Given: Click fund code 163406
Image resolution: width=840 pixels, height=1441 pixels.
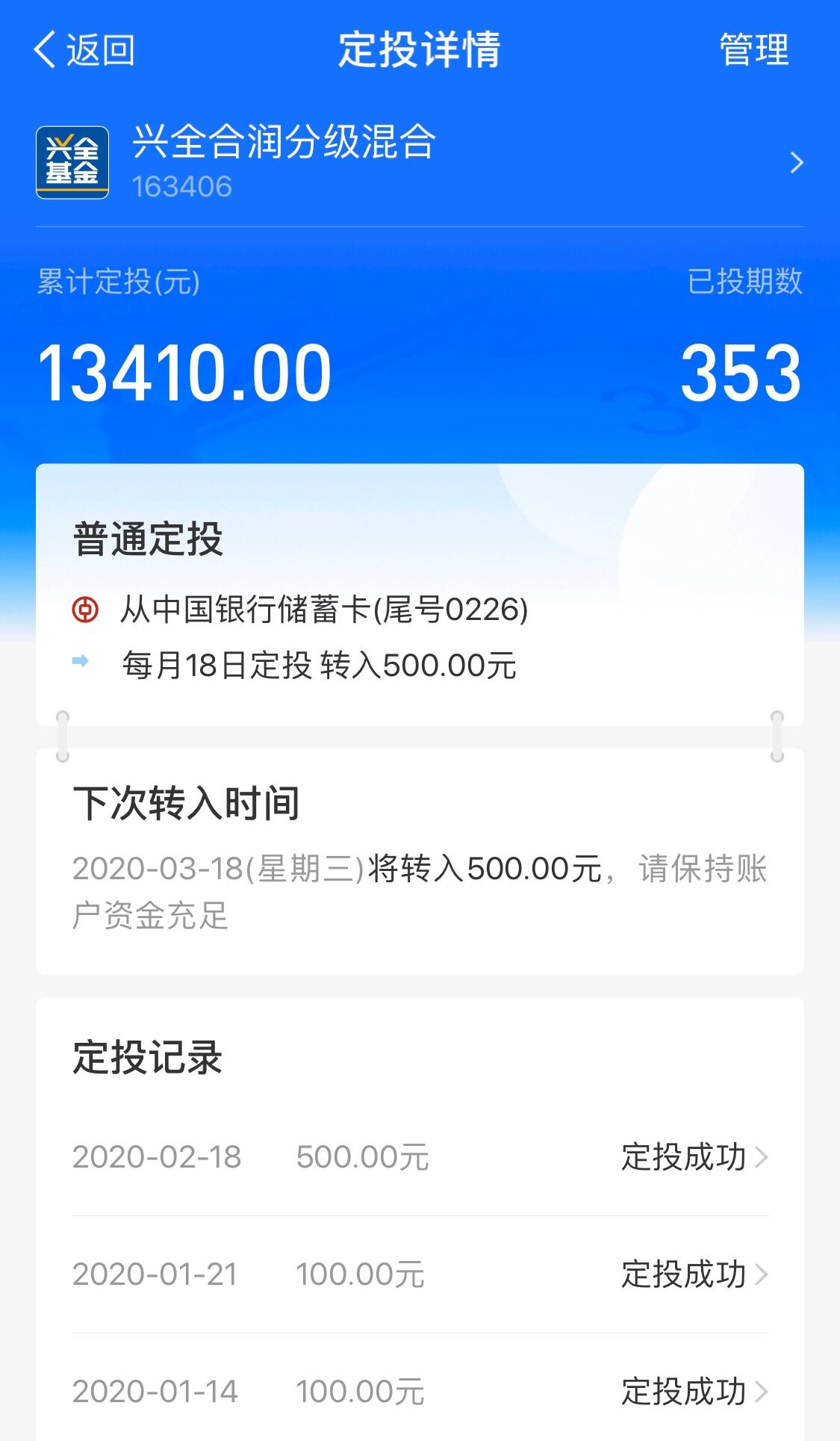Looking at the screenshot, I should [182, 187].
